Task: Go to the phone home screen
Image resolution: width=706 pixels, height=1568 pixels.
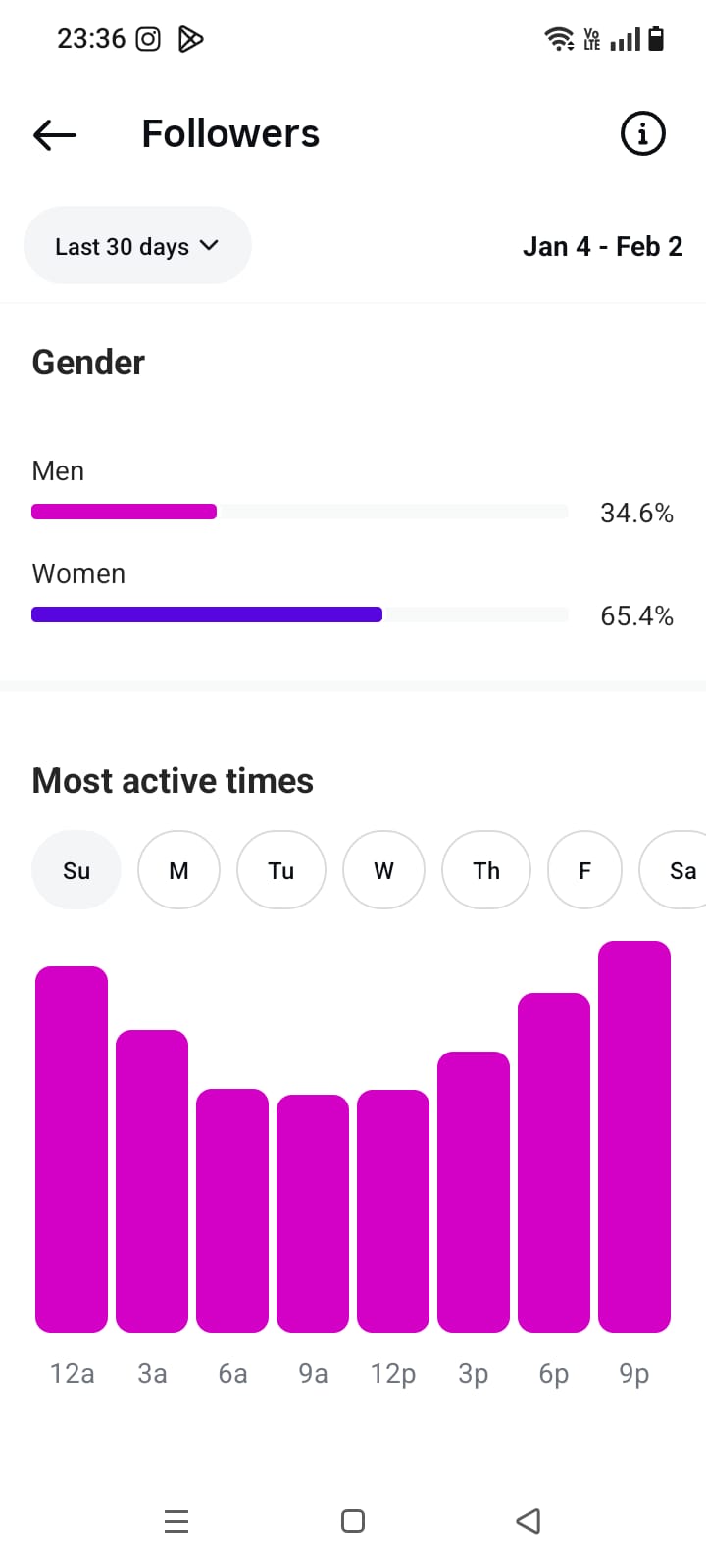Action: click(x=353, y=1521)
